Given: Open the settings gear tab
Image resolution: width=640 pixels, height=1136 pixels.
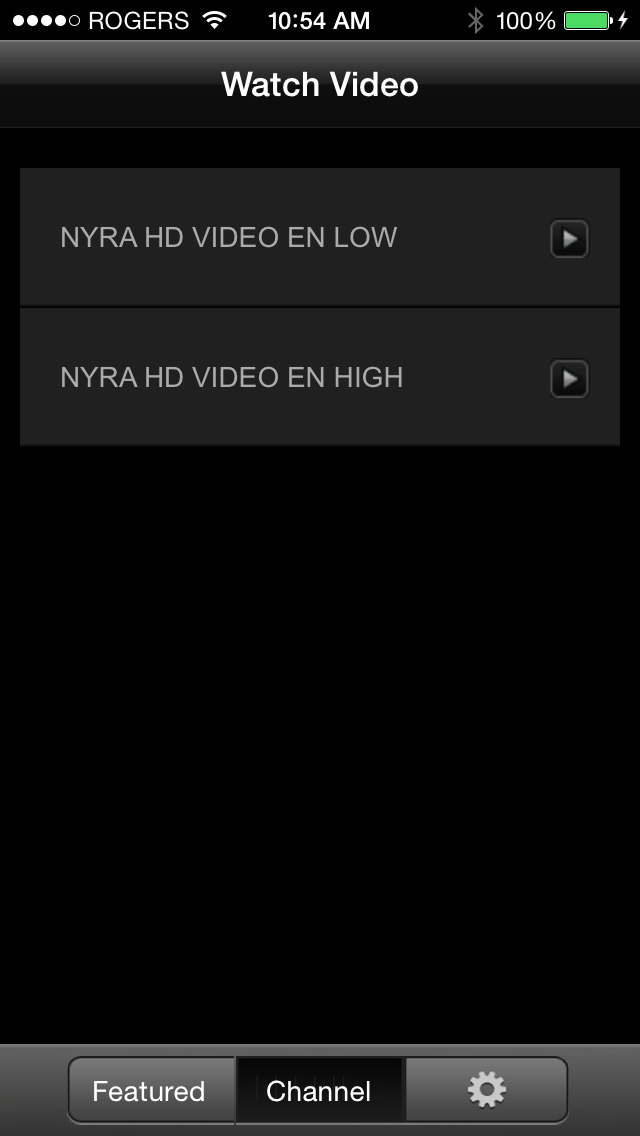Looking at the screenshot, I should [487, 1091].
